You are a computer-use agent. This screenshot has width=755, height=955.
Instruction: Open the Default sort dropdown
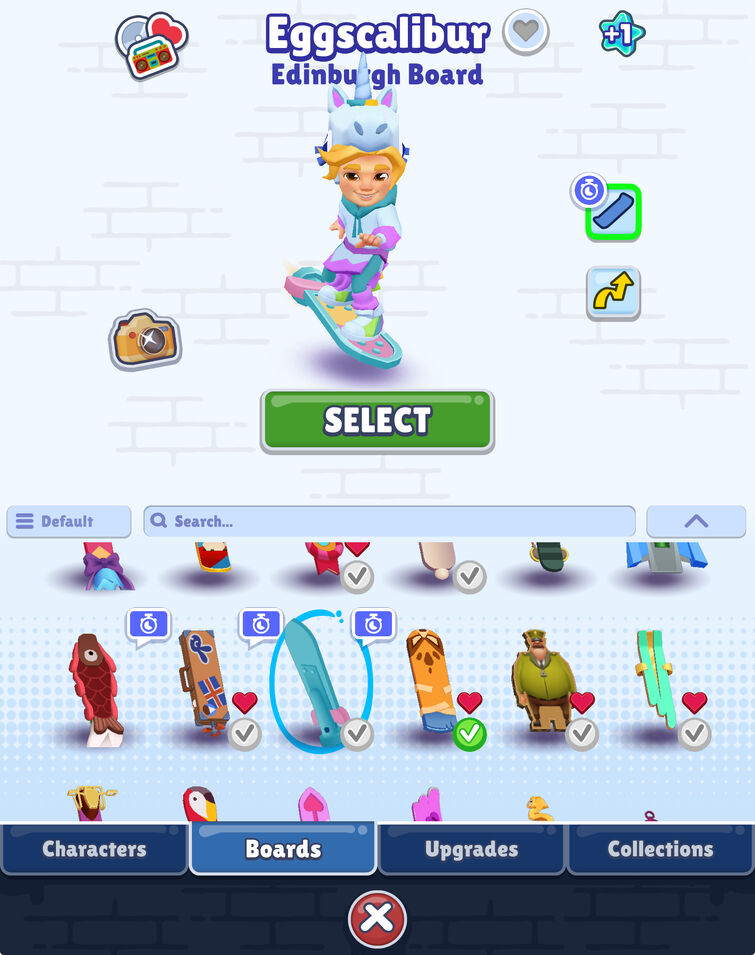69,521
